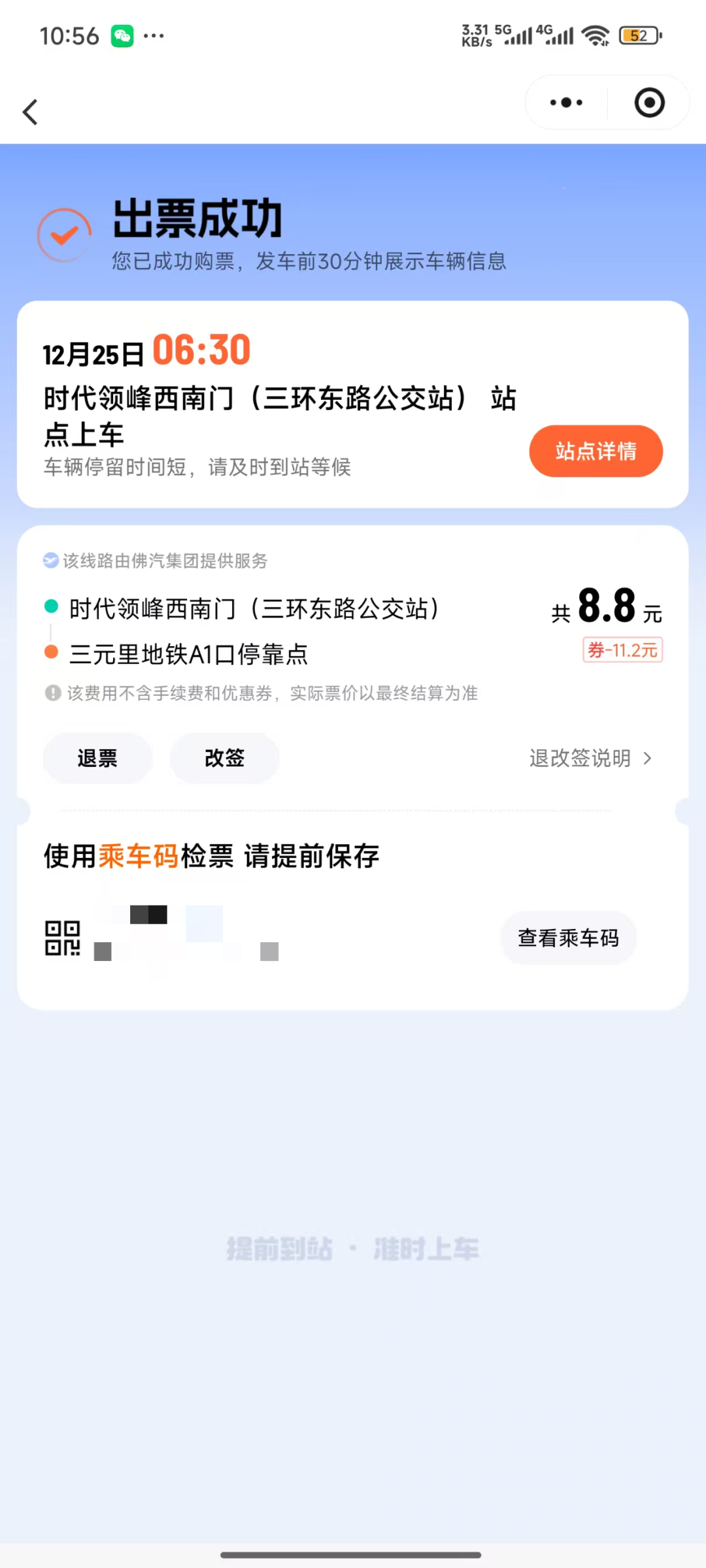The height and width of the screenshot is (1568, 706).
Task: Open the mini program more options menu
Action: [566, 103]
